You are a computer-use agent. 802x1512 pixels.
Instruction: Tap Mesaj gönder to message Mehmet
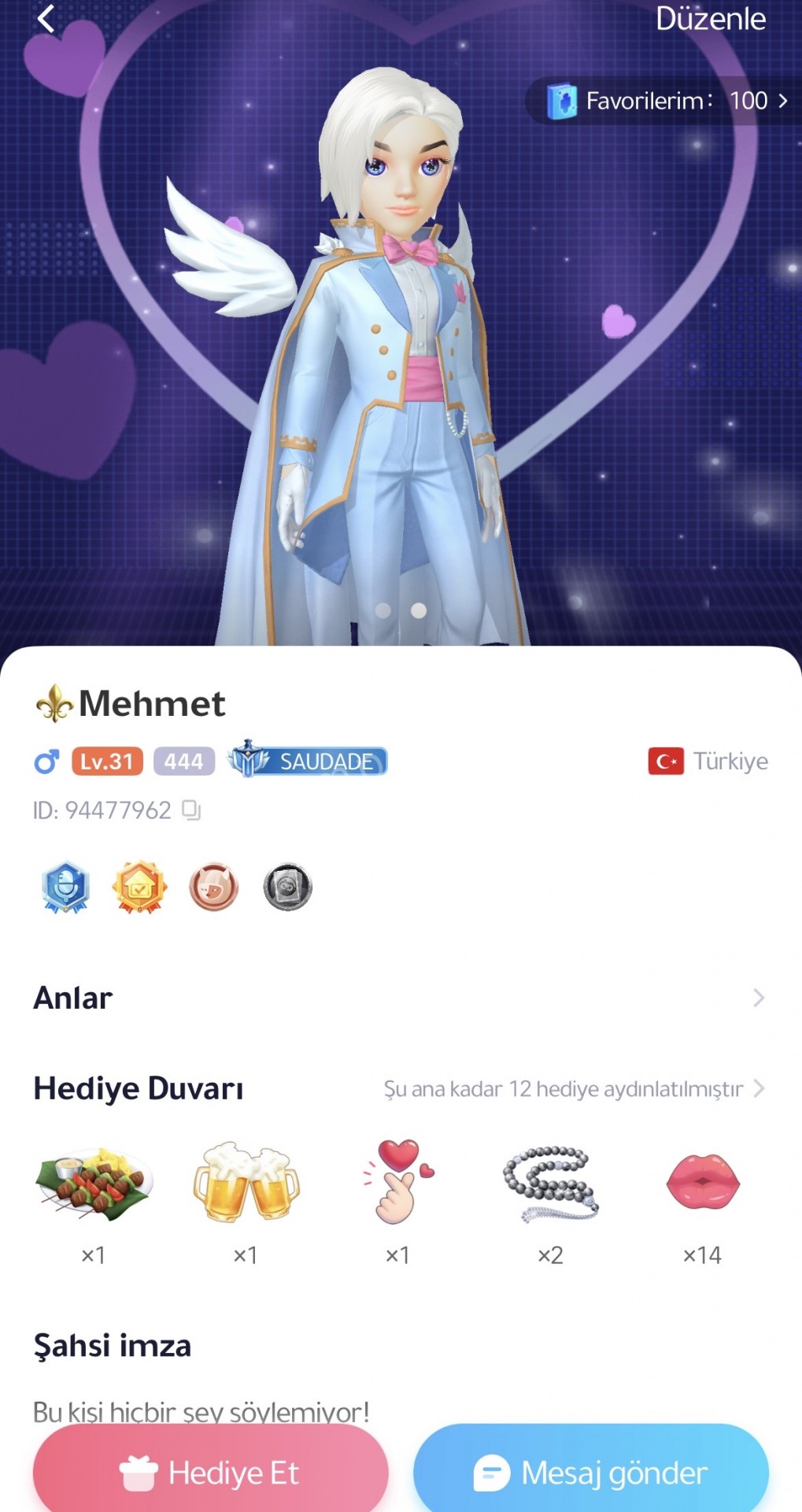[x=590, y=1472]
